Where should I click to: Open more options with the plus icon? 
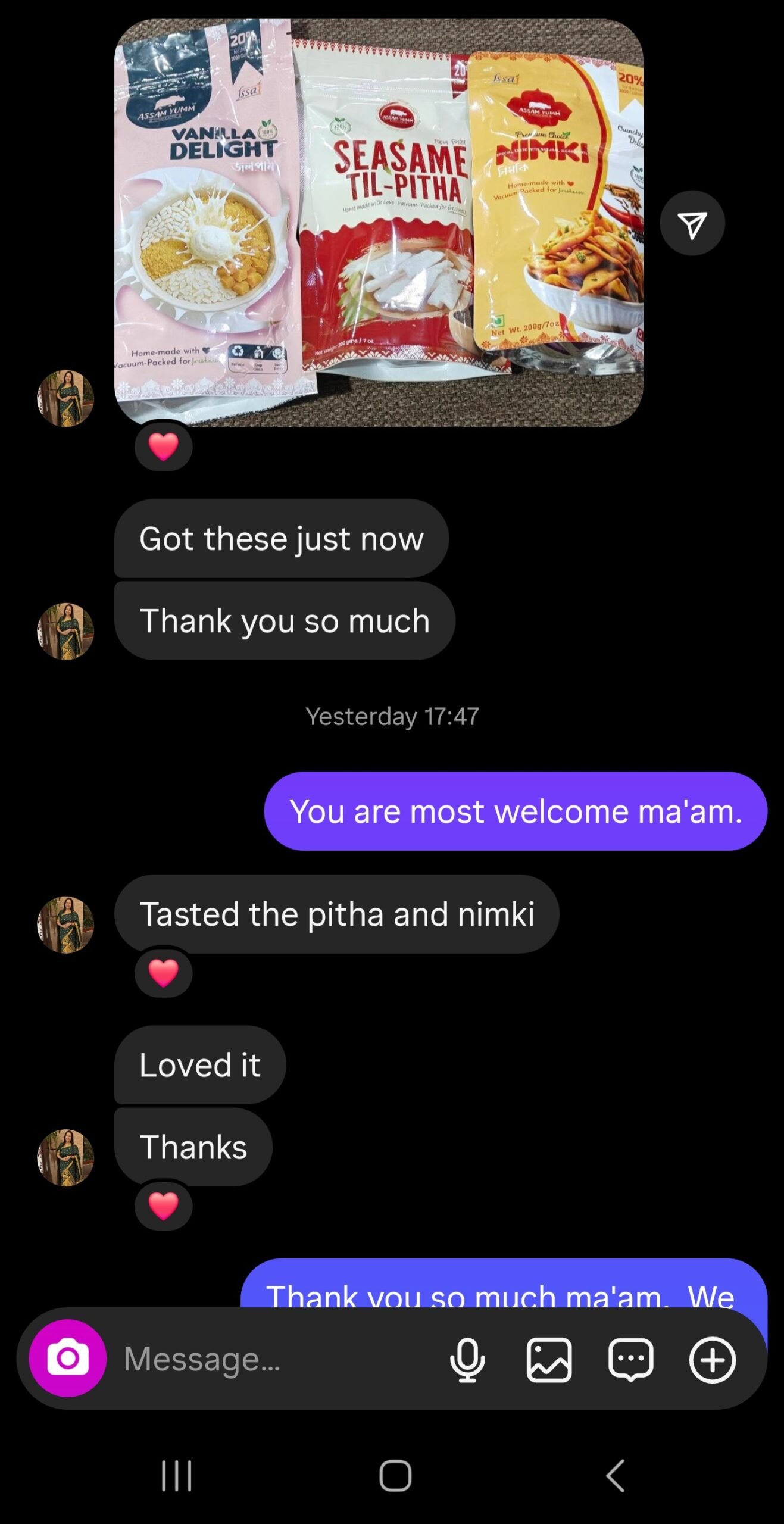point(712,1359)
